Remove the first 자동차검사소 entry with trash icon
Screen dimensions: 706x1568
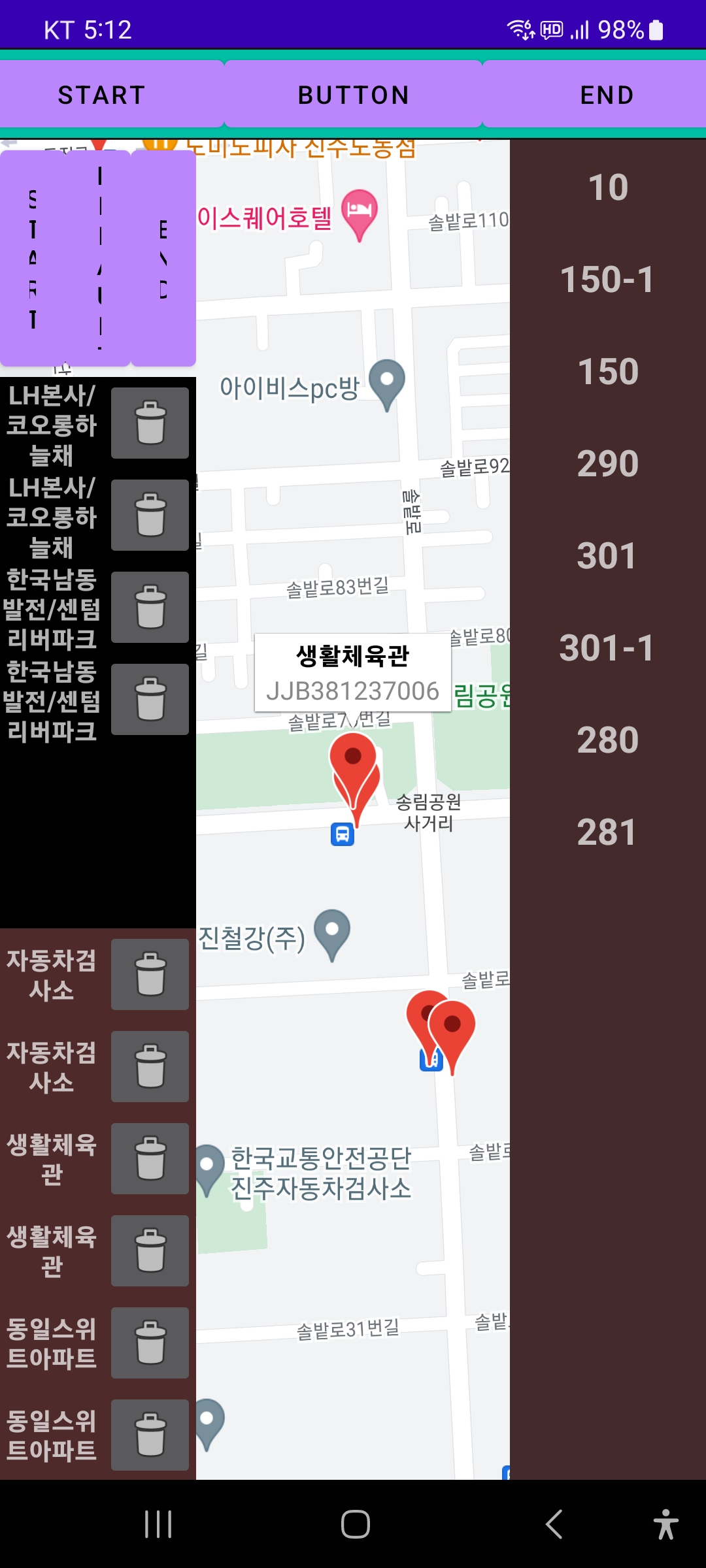149,973
